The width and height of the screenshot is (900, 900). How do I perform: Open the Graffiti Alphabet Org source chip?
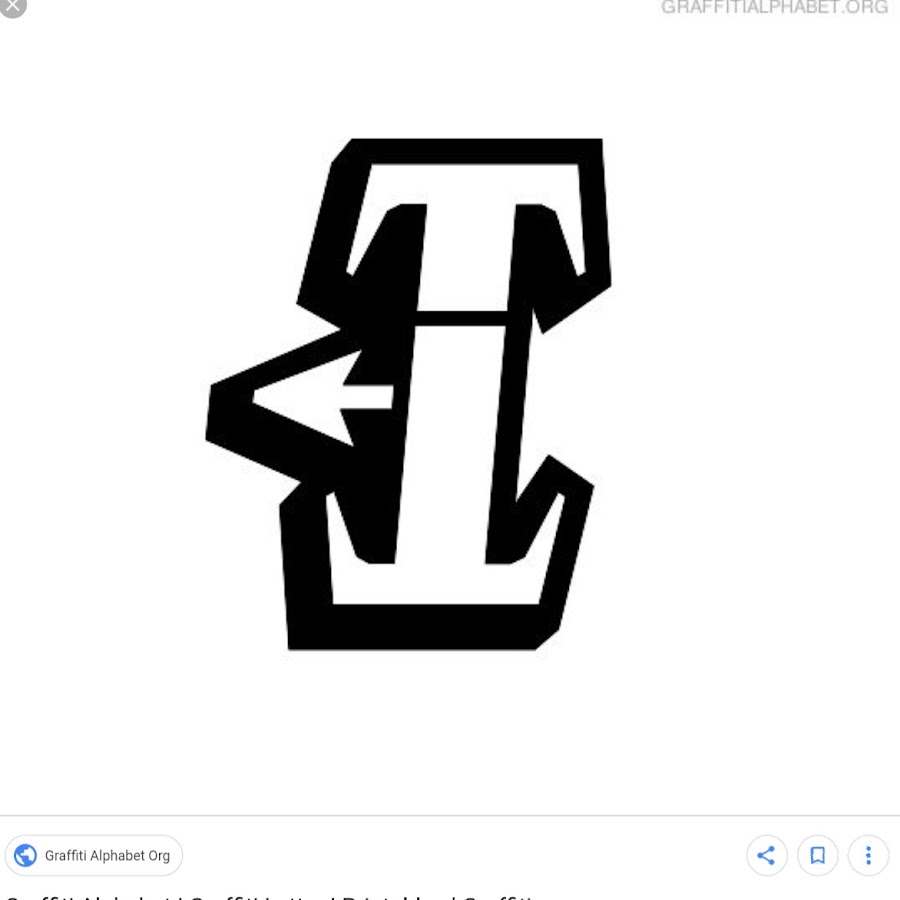[x=94, y=856]
